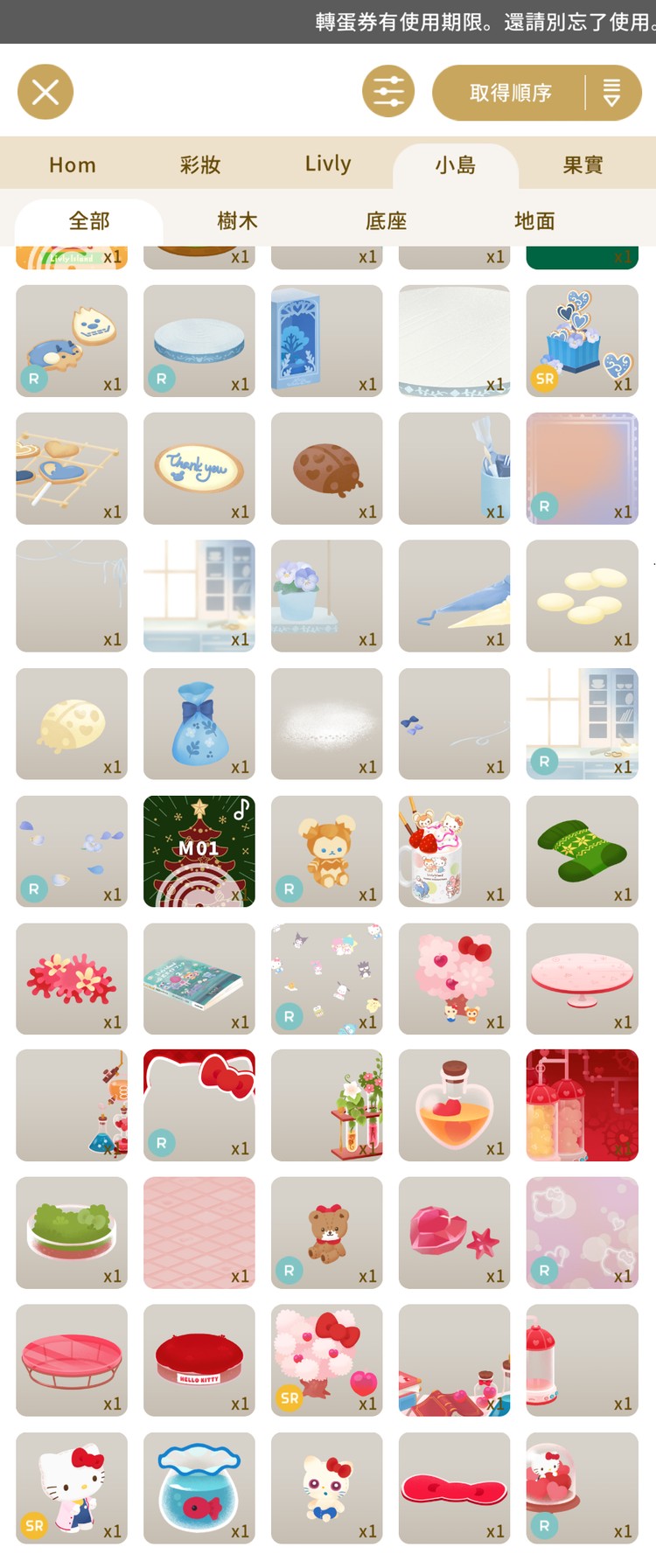Select the chocolate ladybug item

[x=326, y=469]
